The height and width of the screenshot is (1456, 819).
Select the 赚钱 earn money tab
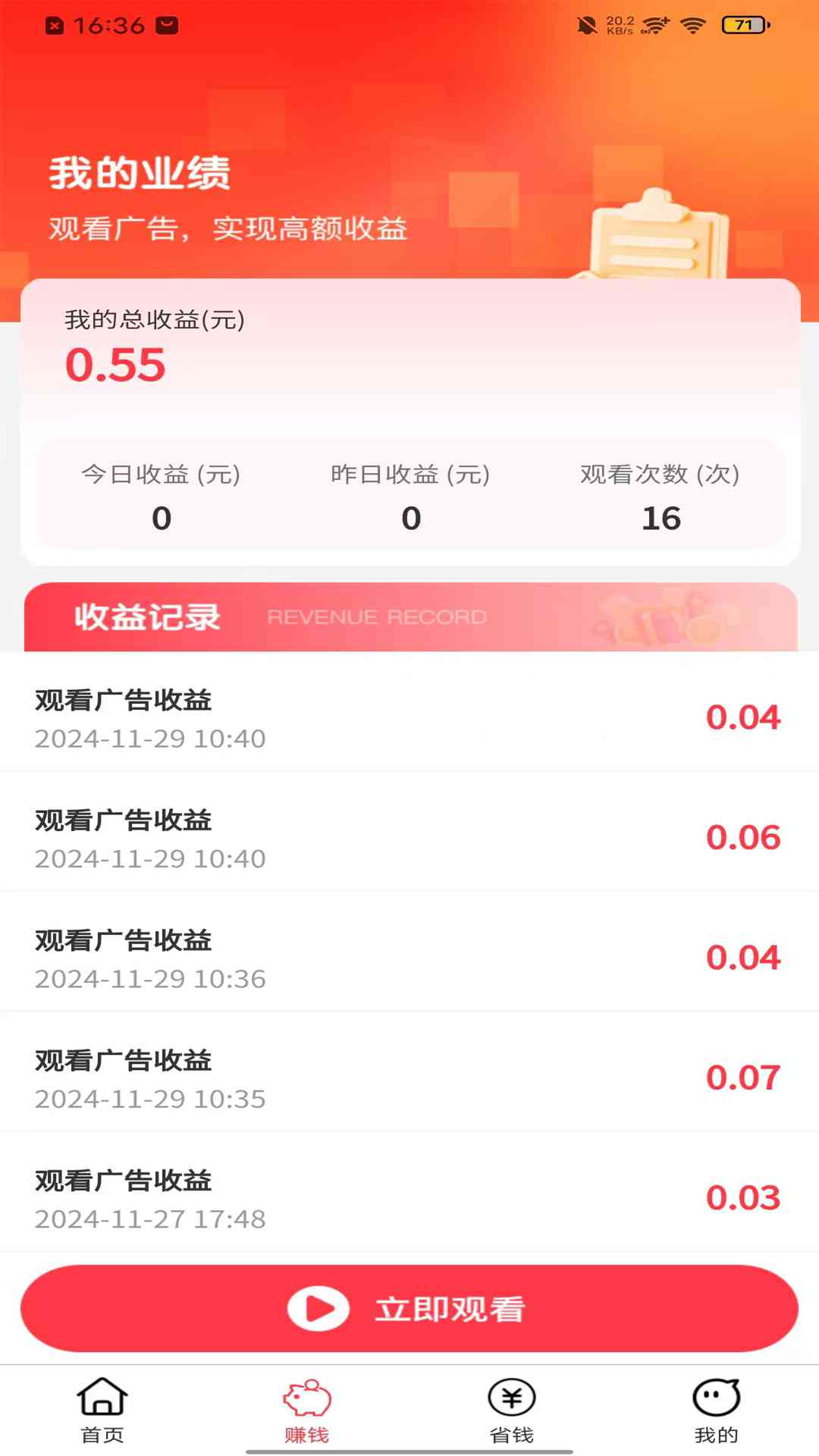(x=307, y=1410)
